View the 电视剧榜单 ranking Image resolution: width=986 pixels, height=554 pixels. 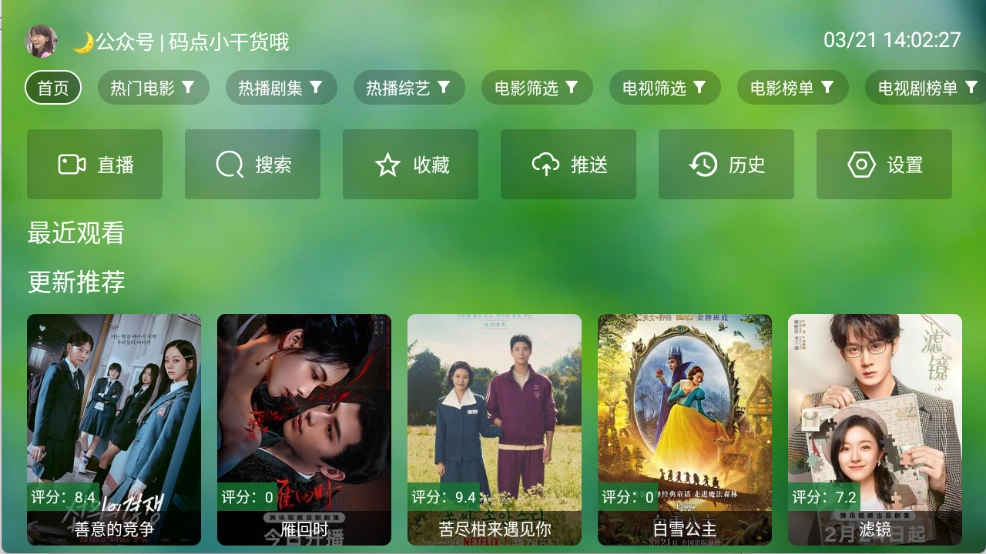(x=925, y=88)
